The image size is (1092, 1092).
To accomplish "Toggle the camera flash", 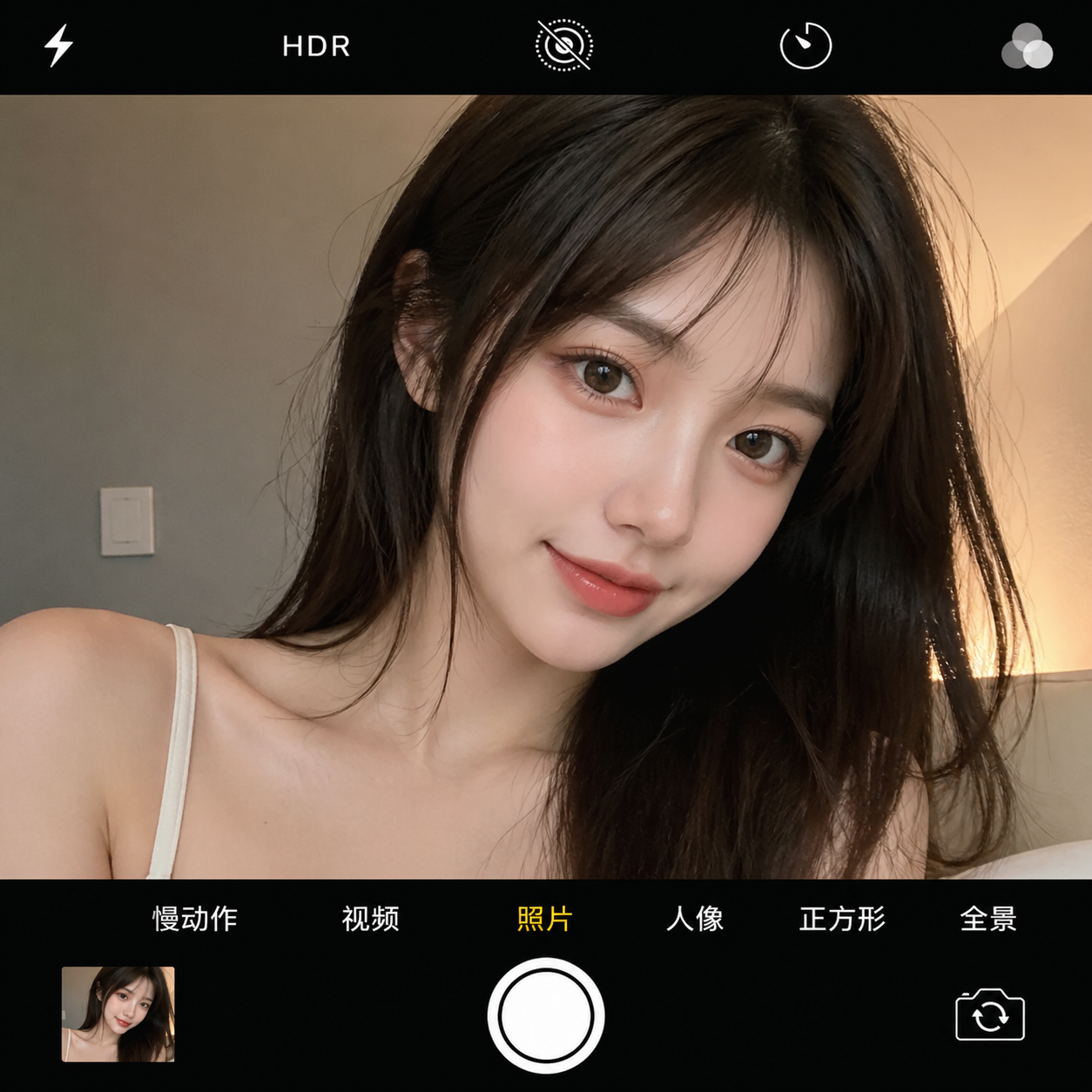I will click(x=58, y=45).
